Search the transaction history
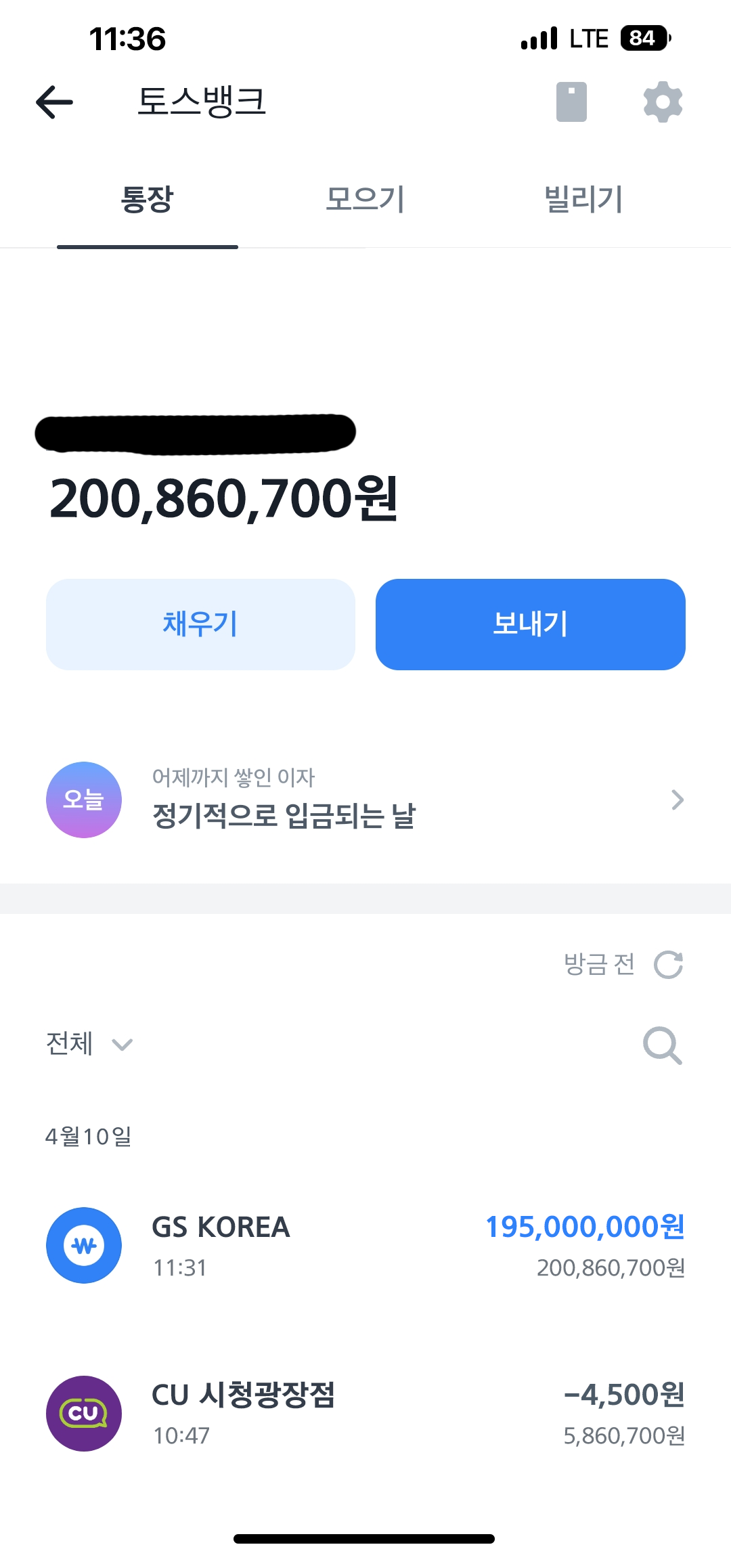 point(662,1045)
